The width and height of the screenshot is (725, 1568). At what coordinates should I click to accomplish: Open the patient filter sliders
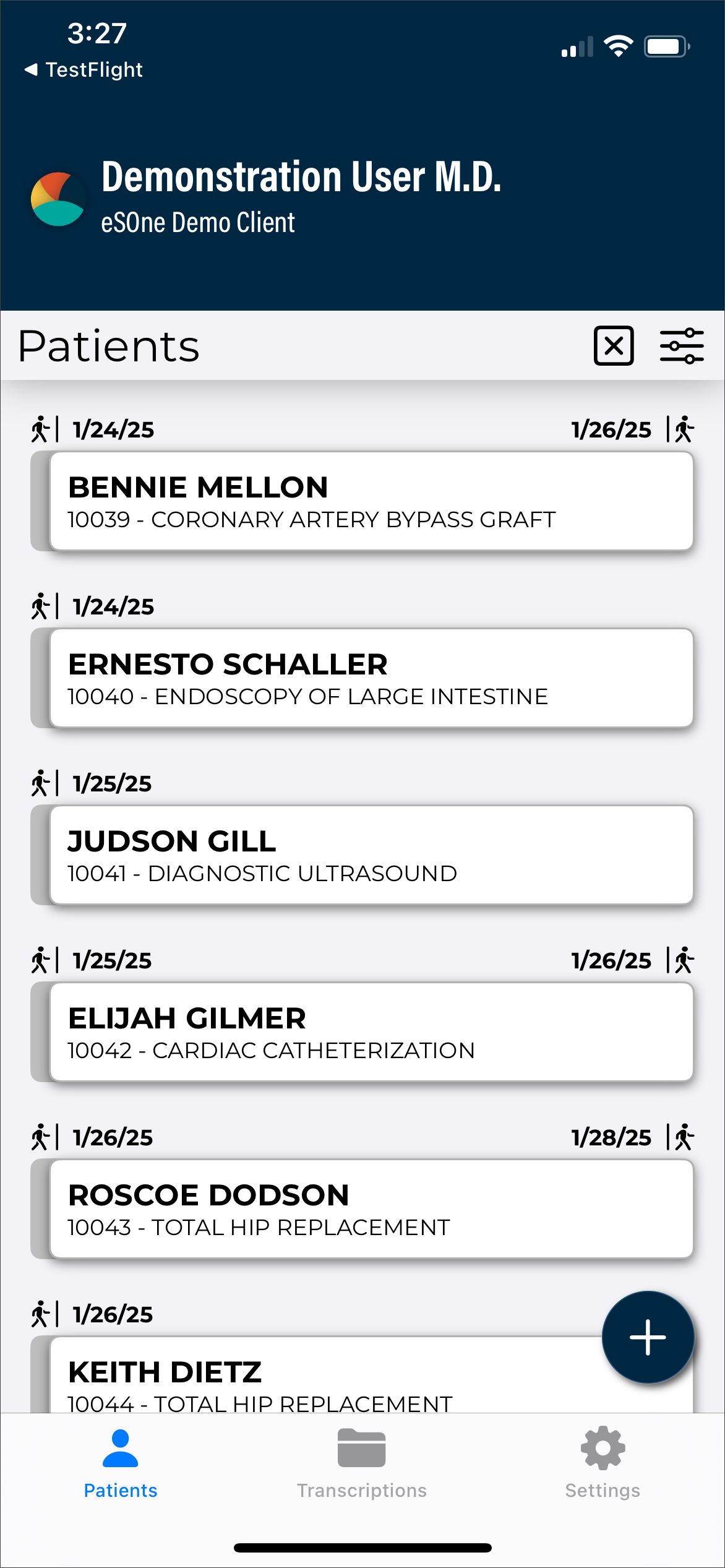coord(681,346)
